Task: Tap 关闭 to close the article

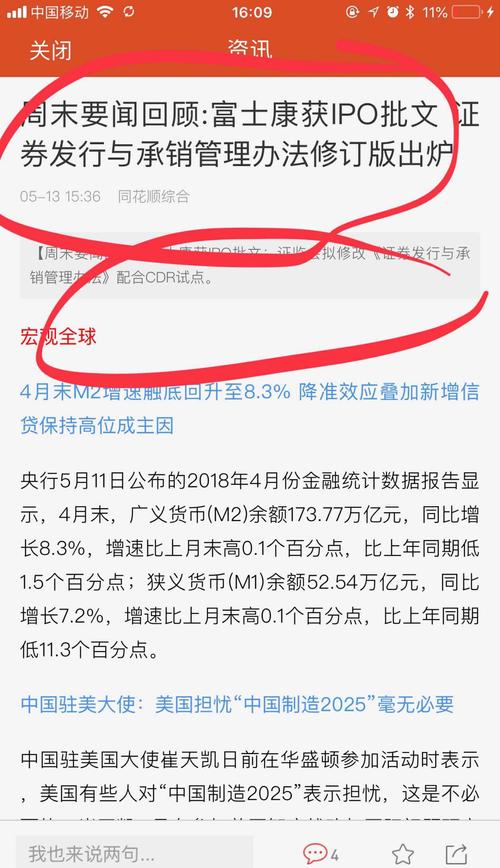Action: coord(50,50)
